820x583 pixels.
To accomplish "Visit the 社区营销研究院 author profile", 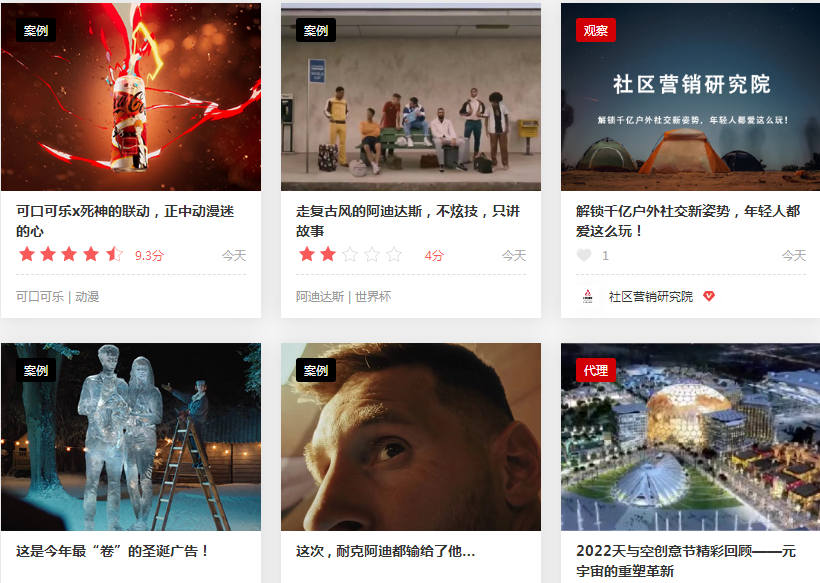I will click(x=650, y=296).
